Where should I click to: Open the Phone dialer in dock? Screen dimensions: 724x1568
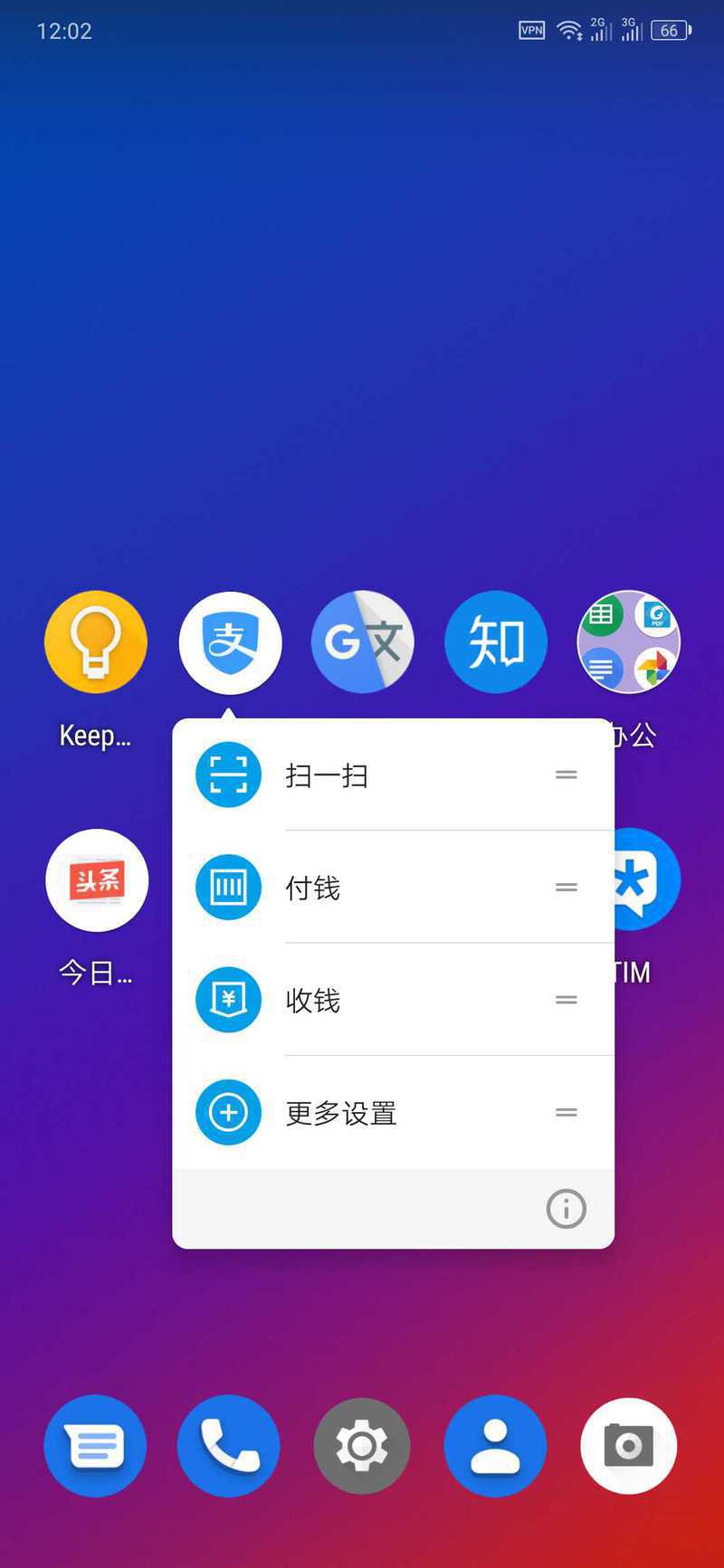pos(229,1446)
